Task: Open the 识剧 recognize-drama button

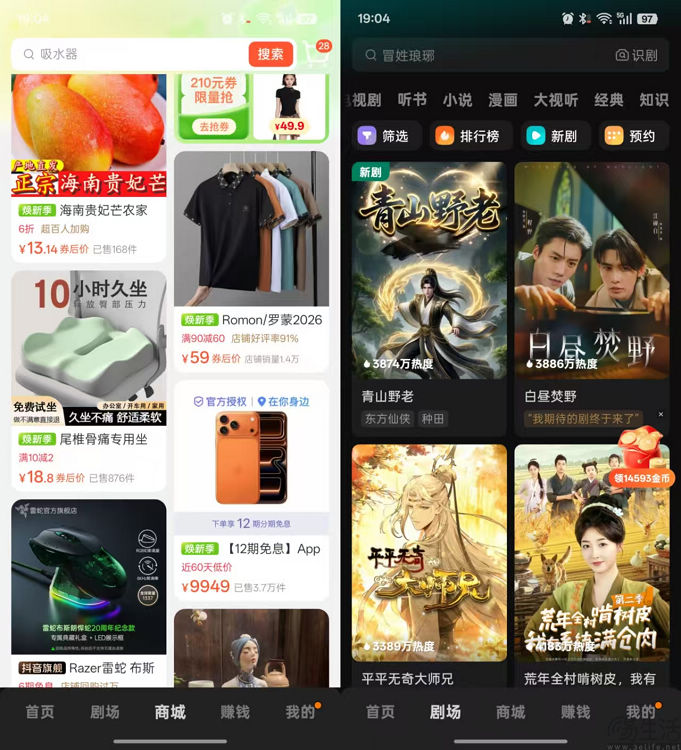Action: tap(637, 56)
